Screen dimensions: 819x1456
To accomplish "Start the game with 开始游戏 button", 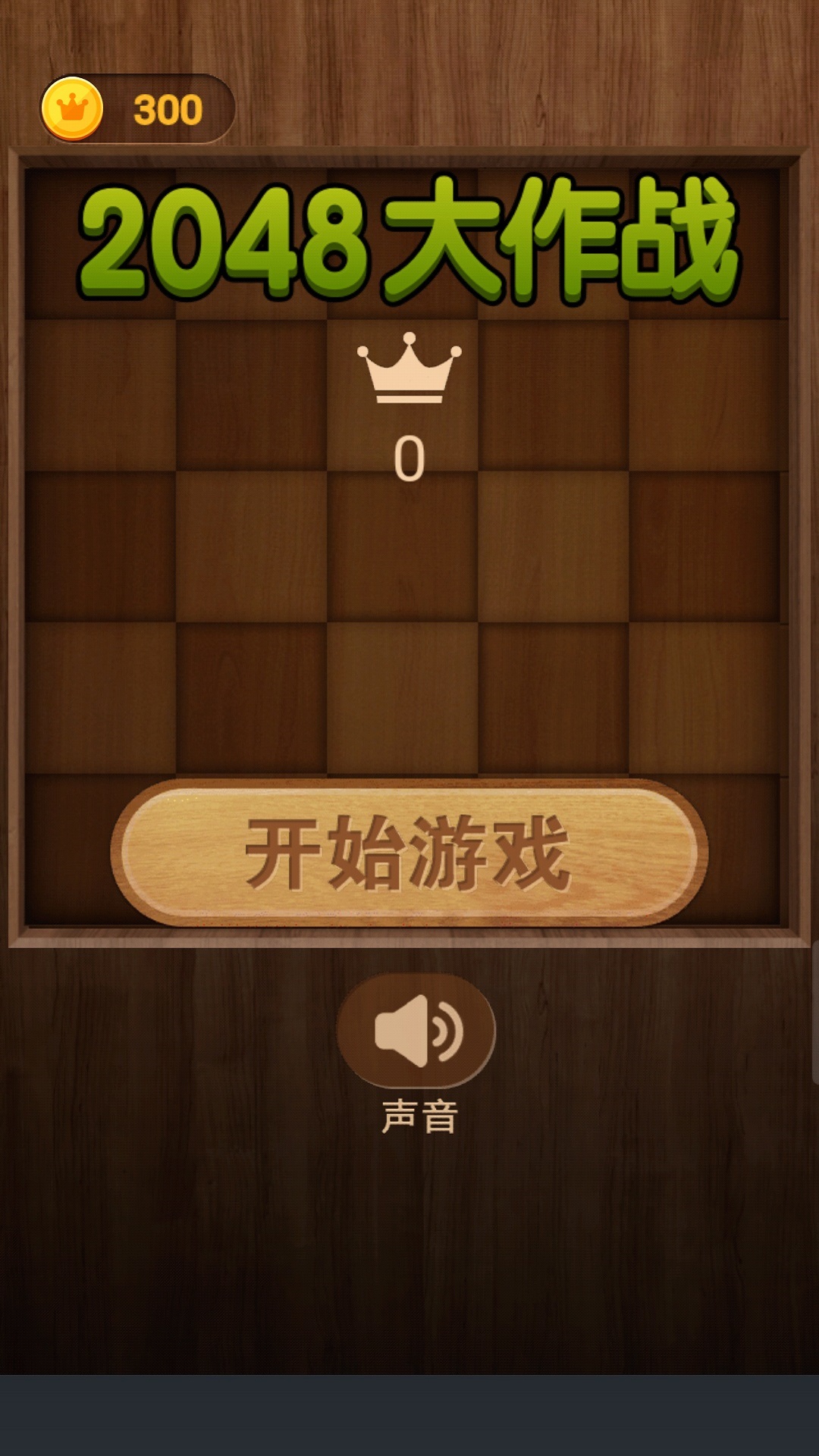I will pyautogui.click(x=409, y=853).
